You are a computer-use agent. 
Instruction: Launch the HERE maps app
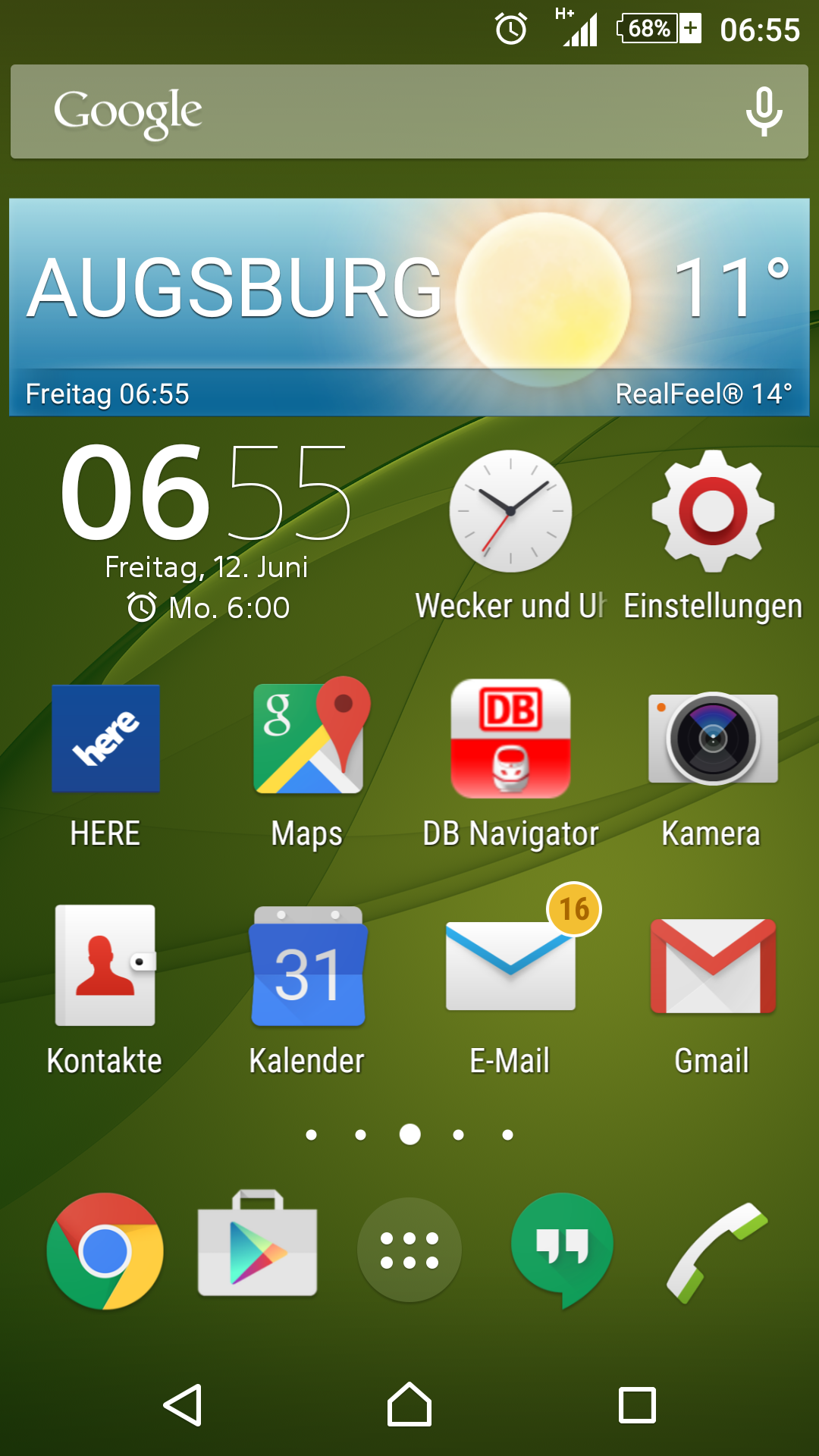[x=105, y=739]
